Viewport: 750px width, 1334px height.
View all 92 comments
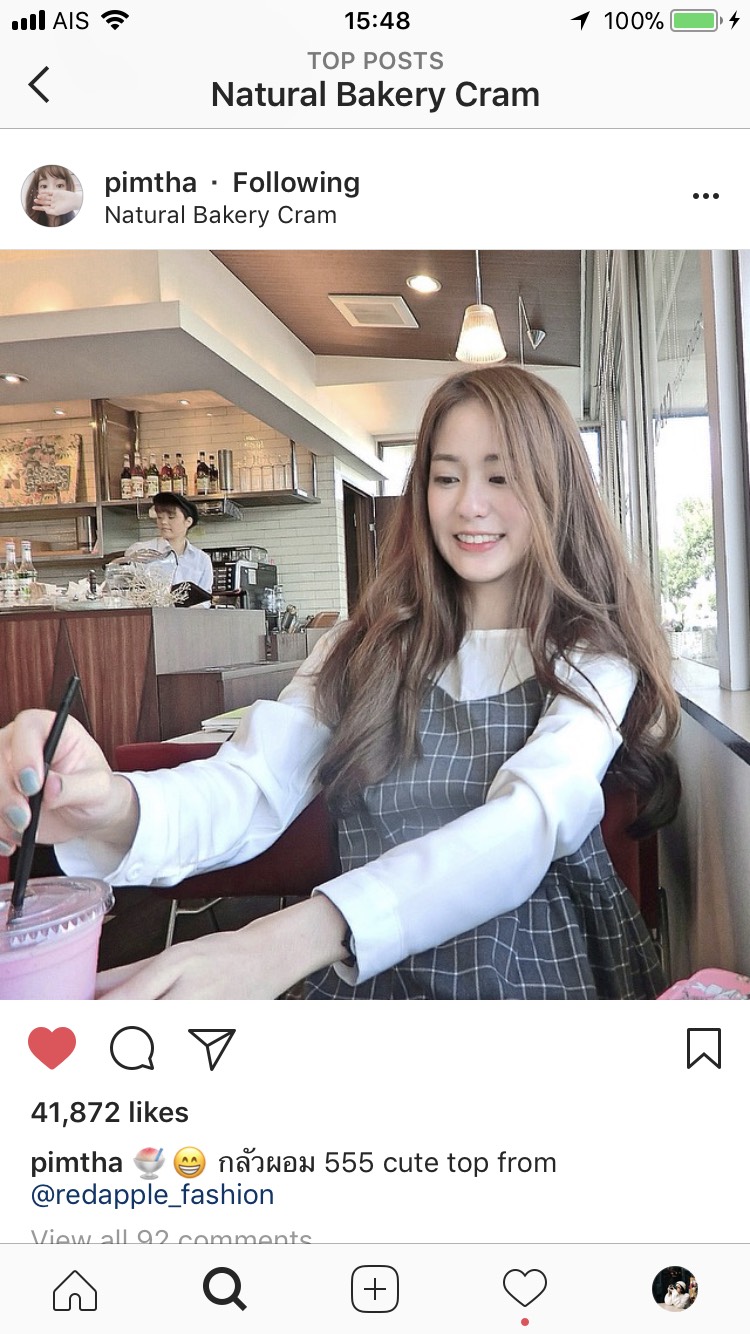click(x=171, y=1238)
